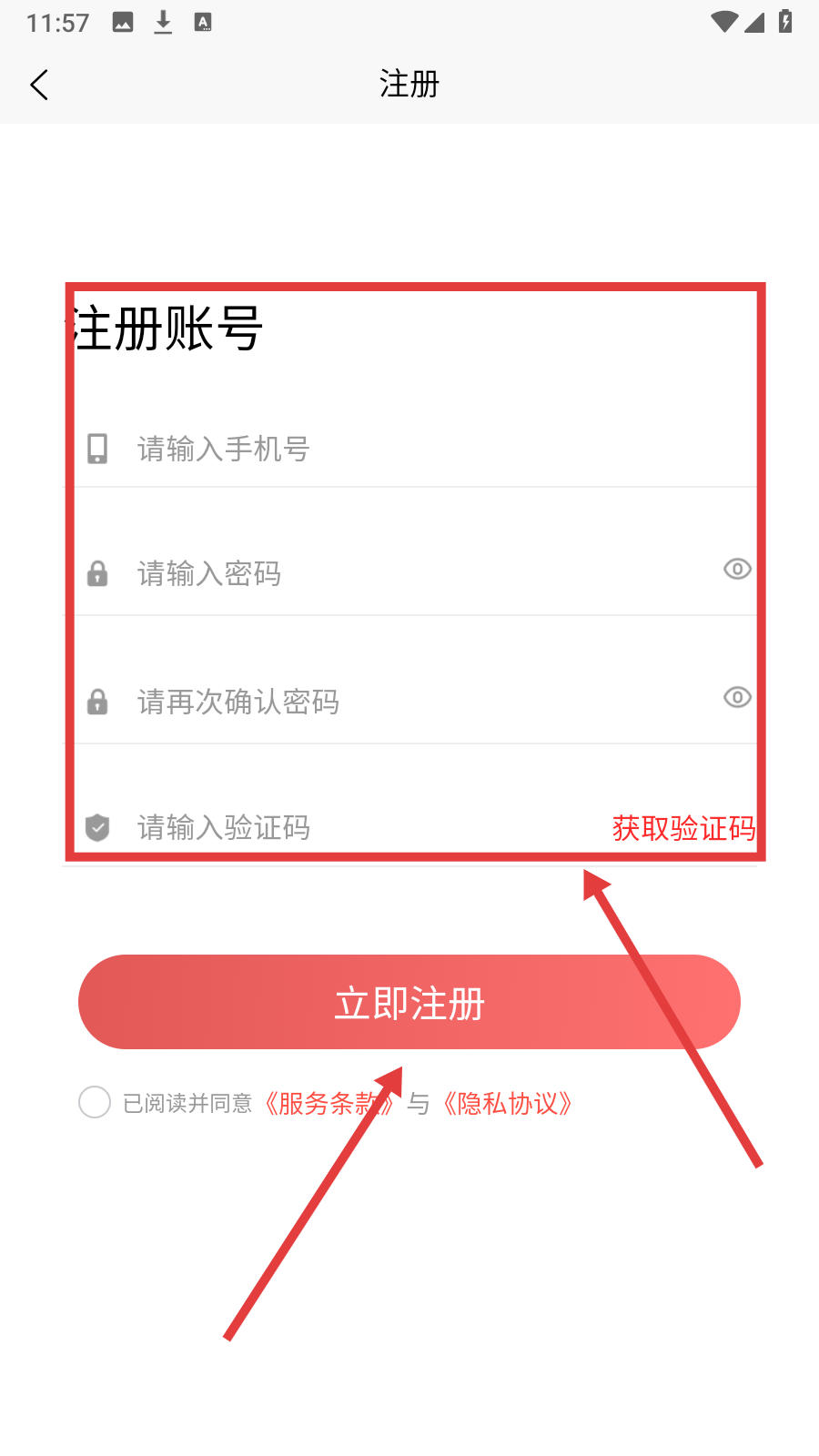This screenshot has width=819, height=1456.
Task: Go back from the 注册 page
Action: (39, 85)
